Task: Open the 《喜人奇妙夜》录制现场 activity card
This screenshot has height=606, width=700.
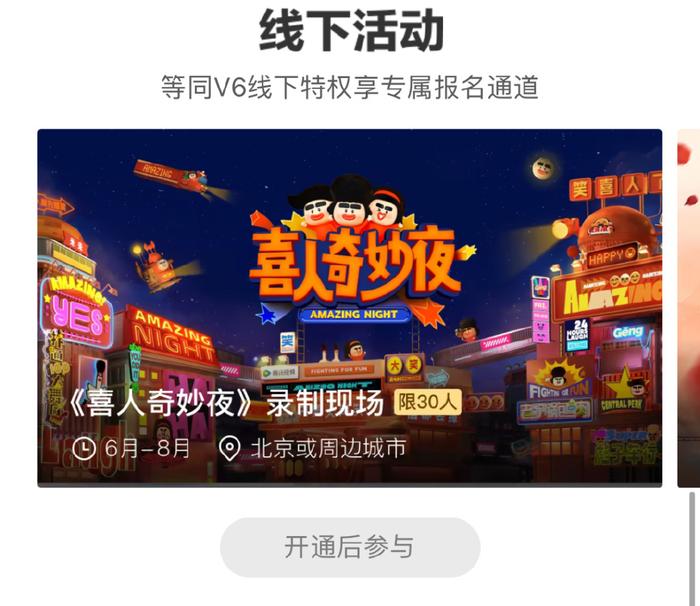Action: click(349, 308)
